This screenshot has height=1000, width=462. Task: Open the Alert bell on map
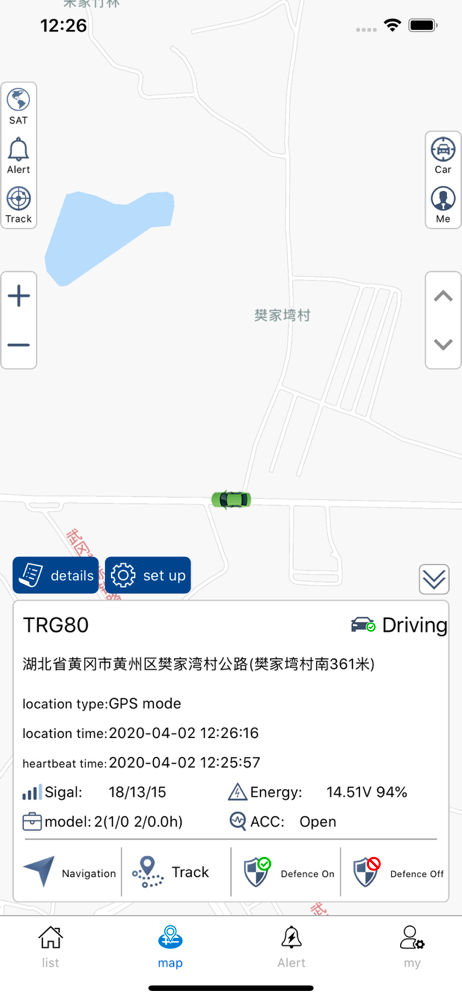(19, 155)
